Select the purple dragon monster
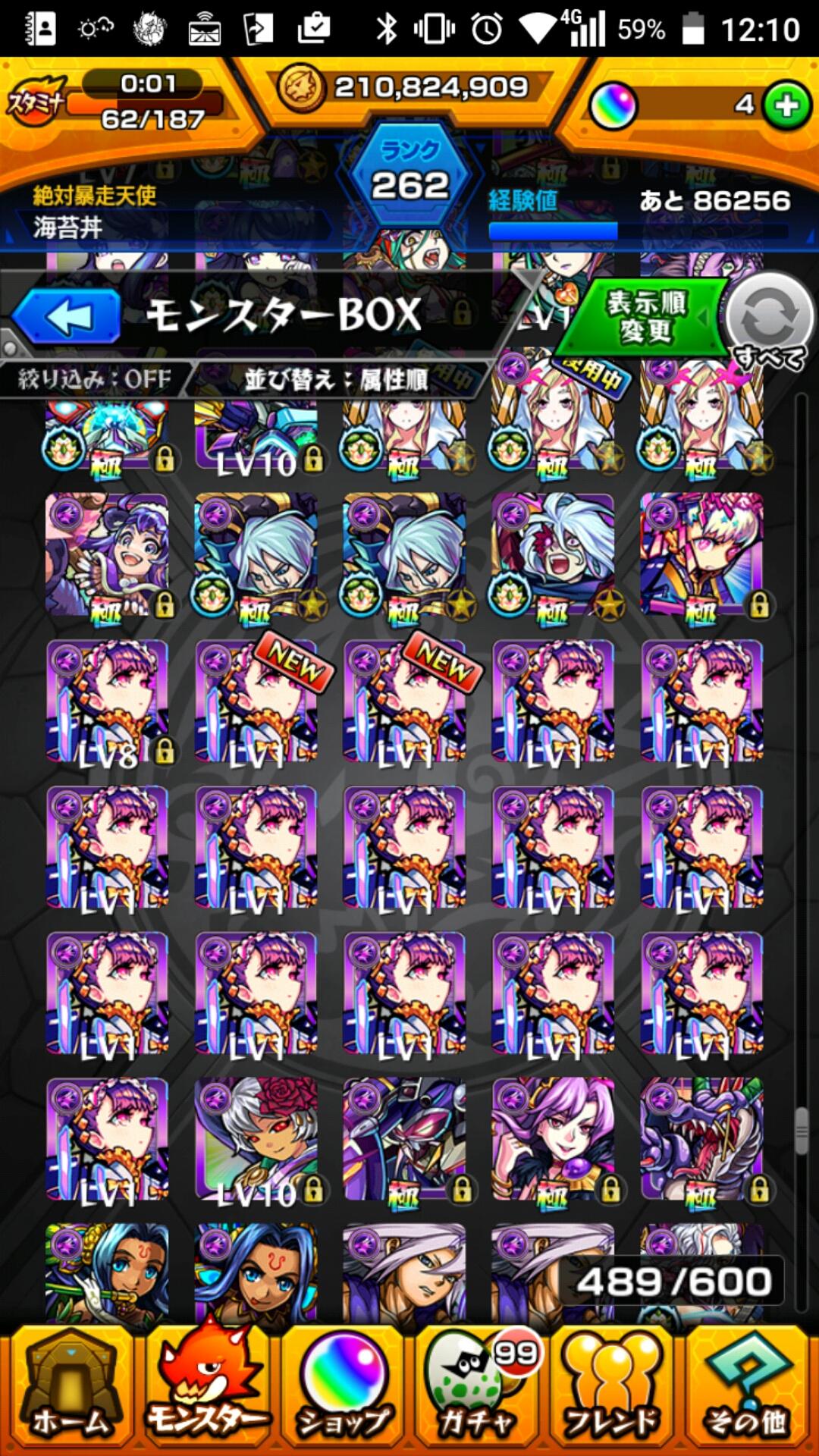Screen dimensions: 819x1456 [x=701, y=1139]
